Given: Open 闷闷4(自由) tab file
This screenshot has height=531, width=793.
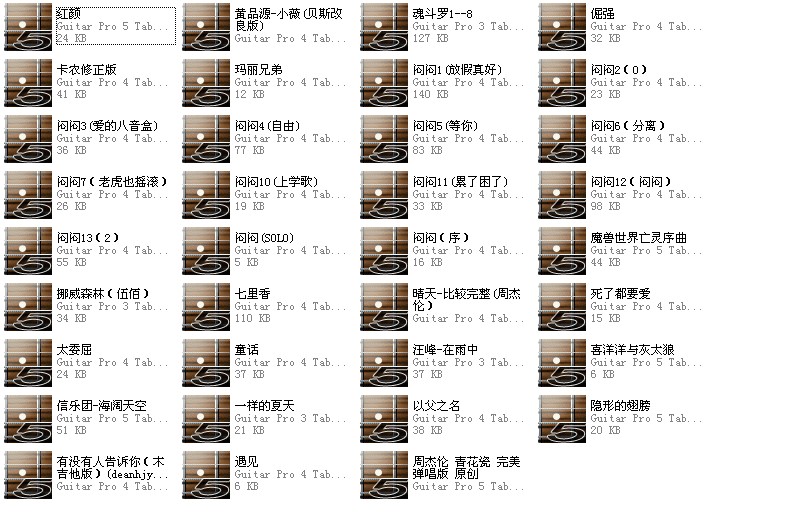Looking at the screenshot, I should [x=206, y=139].
